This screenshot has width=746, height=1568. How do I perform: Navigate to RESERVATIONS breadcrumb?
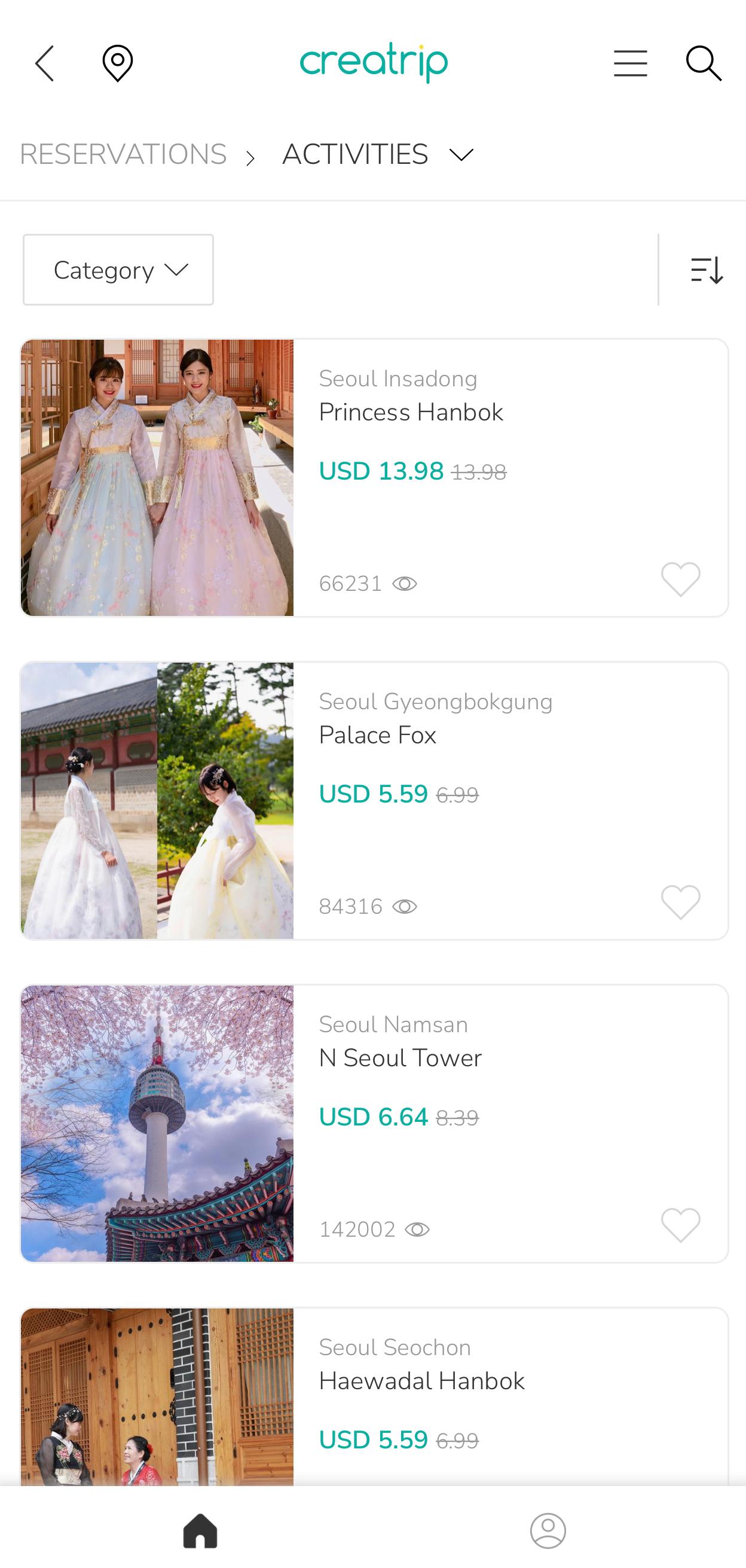[123, 155]
